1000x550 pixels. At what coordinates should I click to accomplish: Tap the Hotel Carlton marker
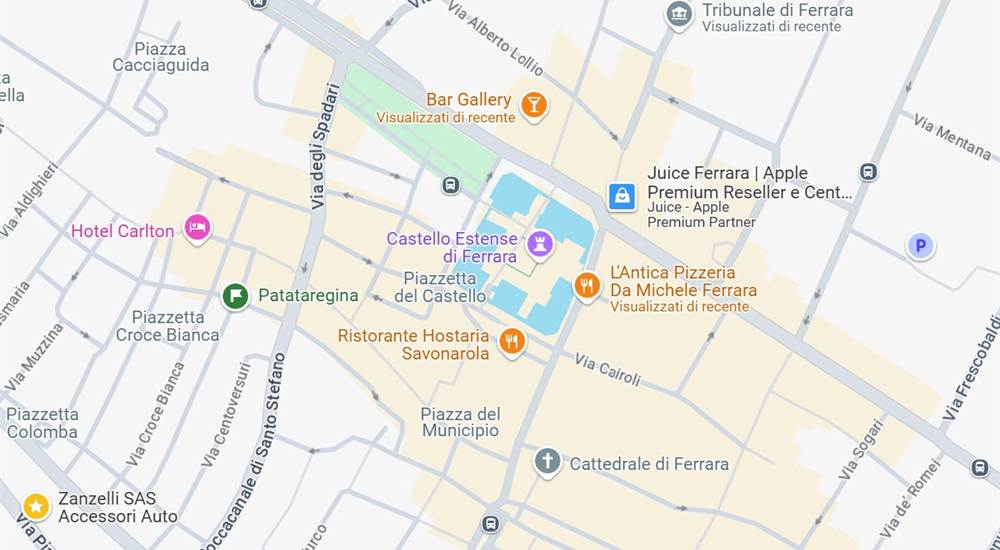click(x=197, y=228)
